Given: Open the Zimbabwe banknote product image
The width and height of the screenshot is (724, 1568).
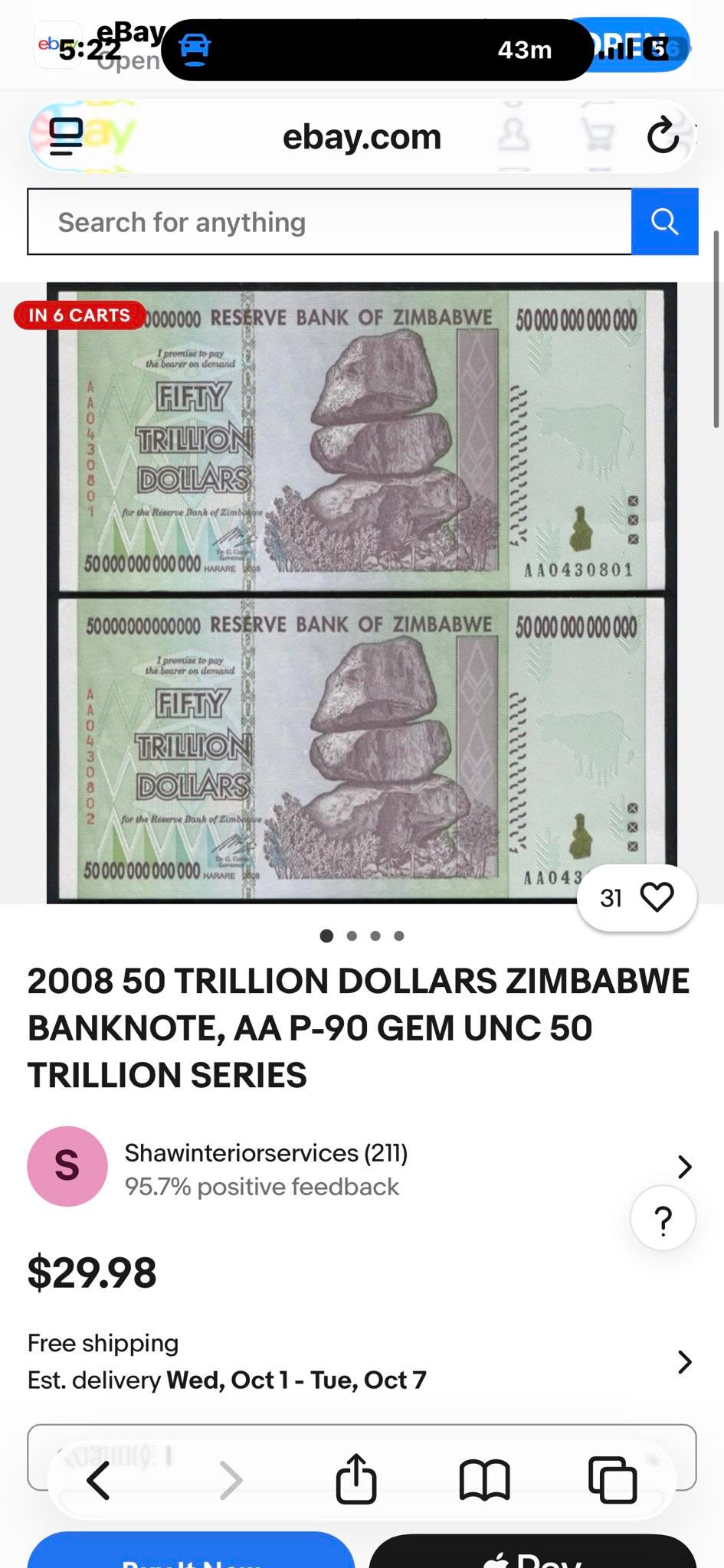Looking at the screenshot, I should pos(362,593).
